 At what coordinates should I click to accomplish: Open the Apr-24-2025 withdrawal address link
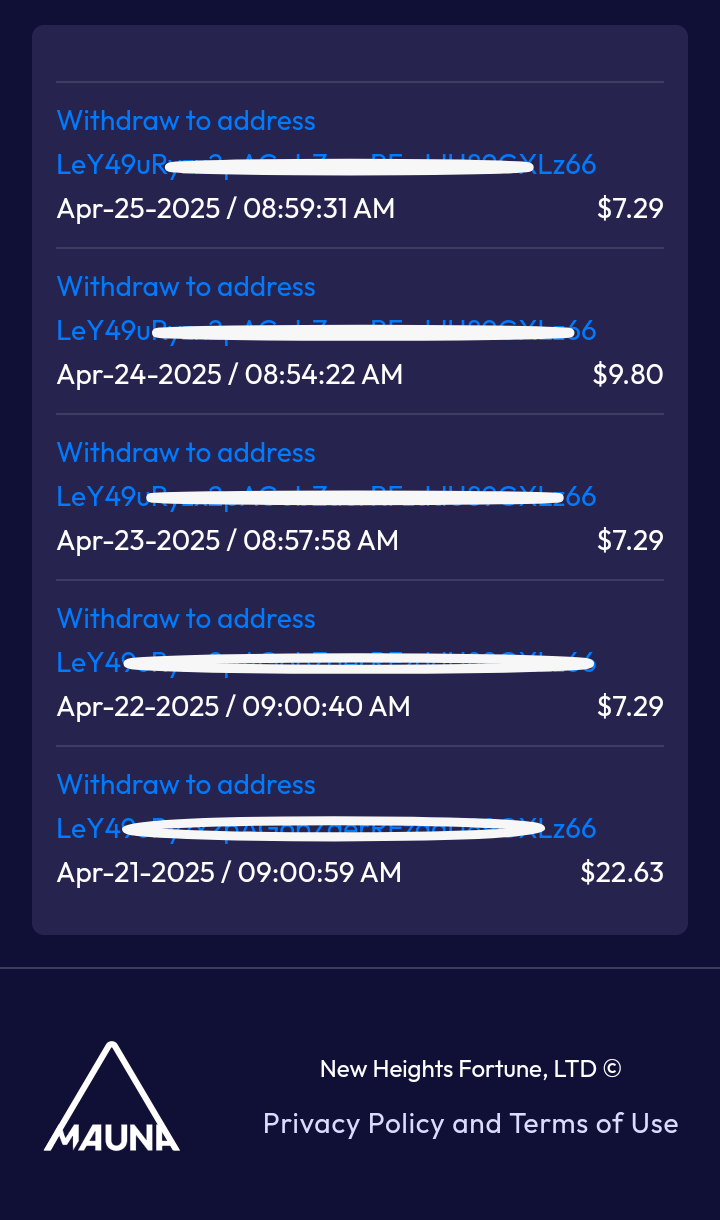[x=326, y=331]
